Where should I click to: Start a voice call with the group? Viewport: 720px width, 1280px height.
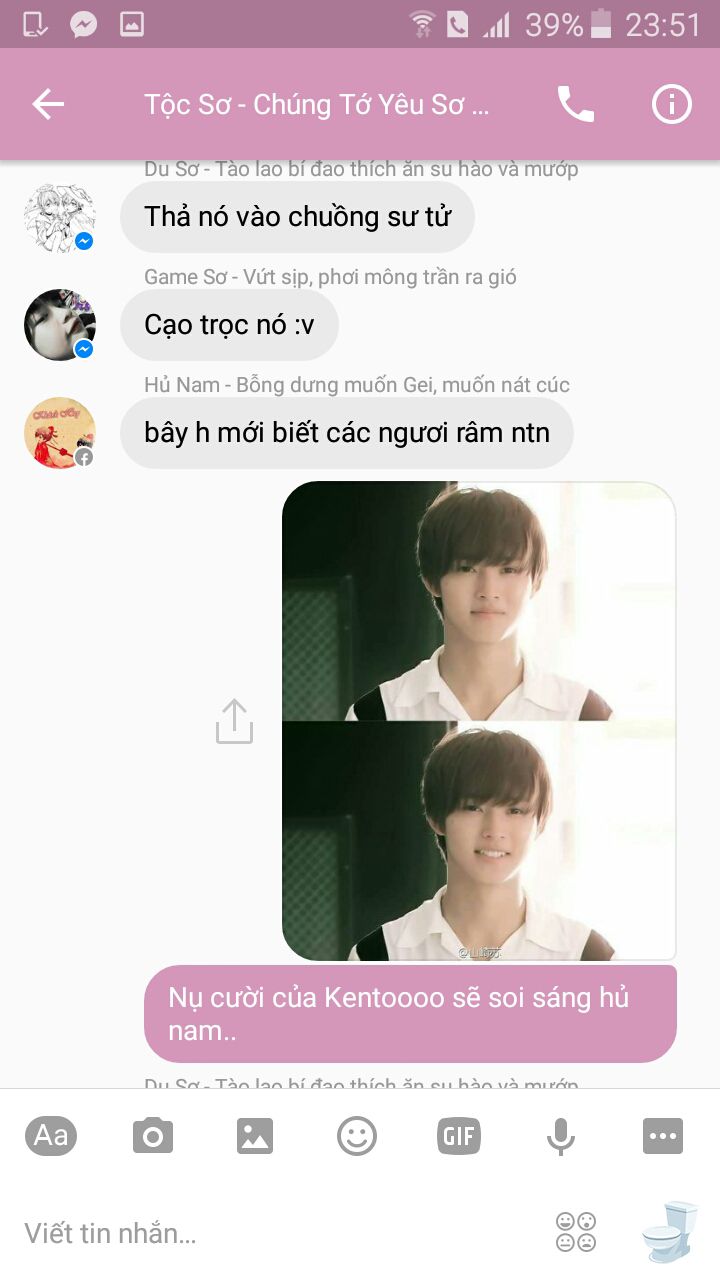point(575,104)
